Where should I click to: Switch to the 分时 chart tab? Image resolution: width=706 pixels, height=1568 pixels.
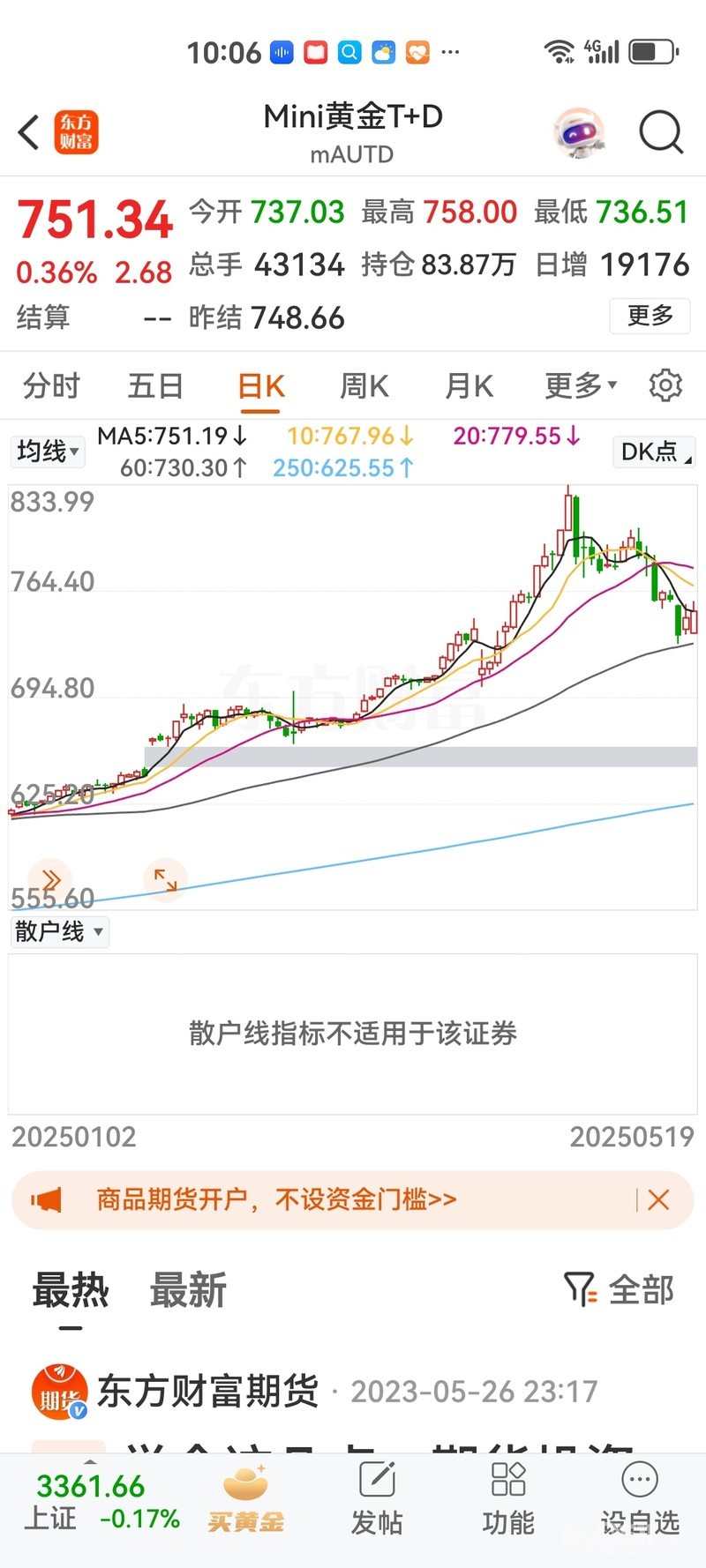(x=51, y=386)
